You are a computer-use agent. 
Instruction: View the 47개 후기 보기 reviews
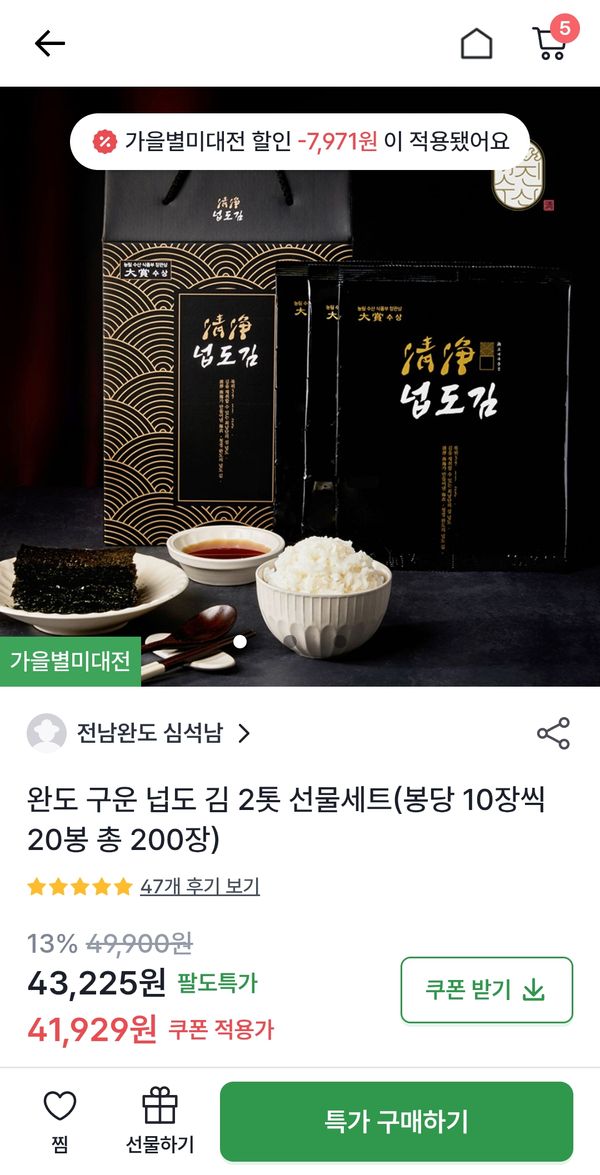point(199,886)
